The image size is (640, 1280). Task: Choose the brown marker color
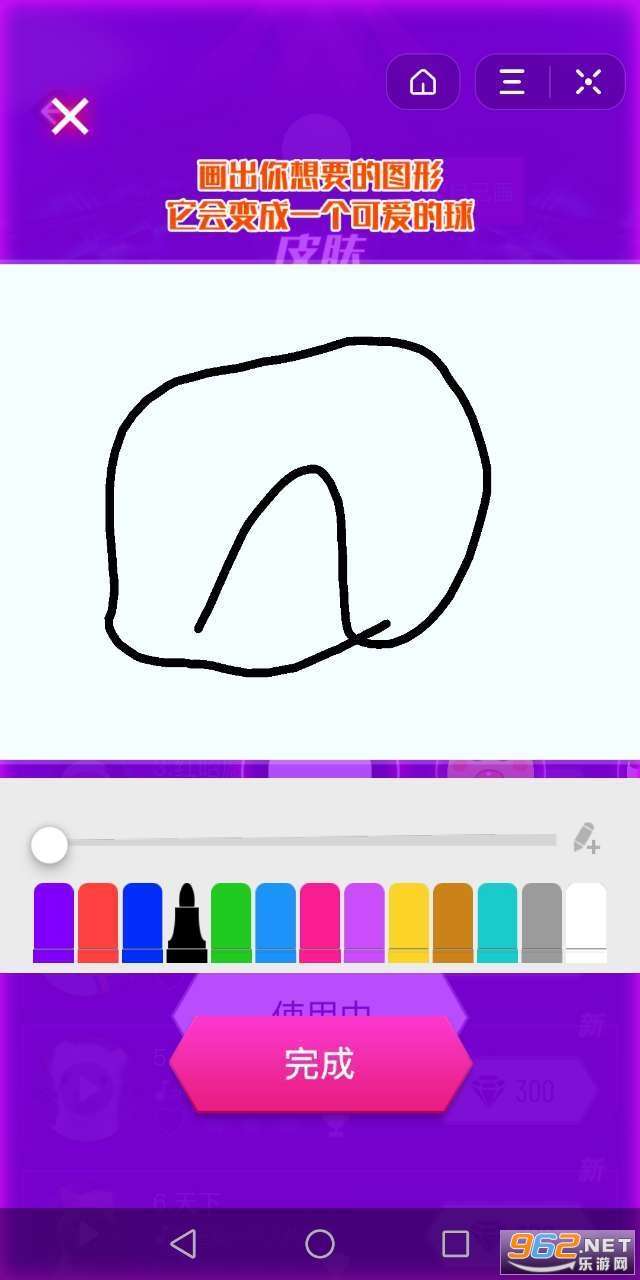453,923
